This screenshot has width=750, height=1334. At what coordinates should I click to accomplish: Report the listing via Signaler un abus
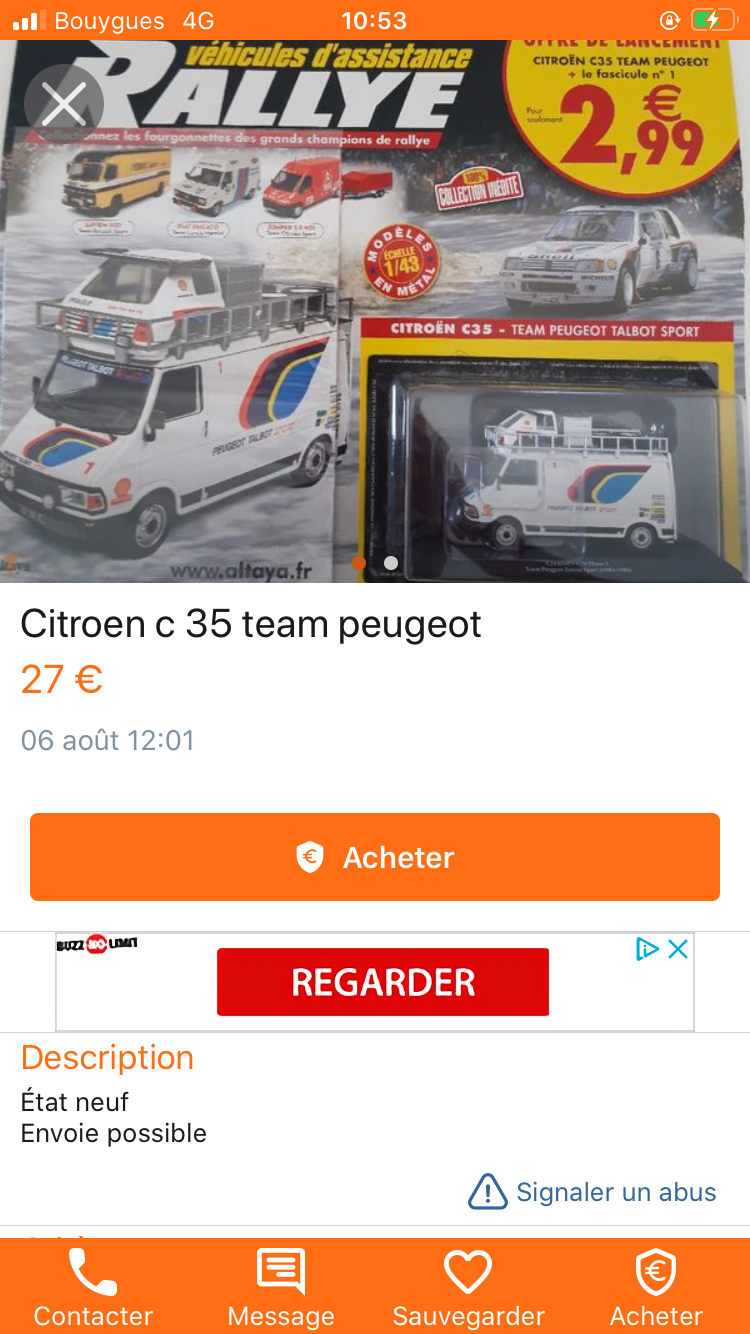click(x=593, y=1192)
